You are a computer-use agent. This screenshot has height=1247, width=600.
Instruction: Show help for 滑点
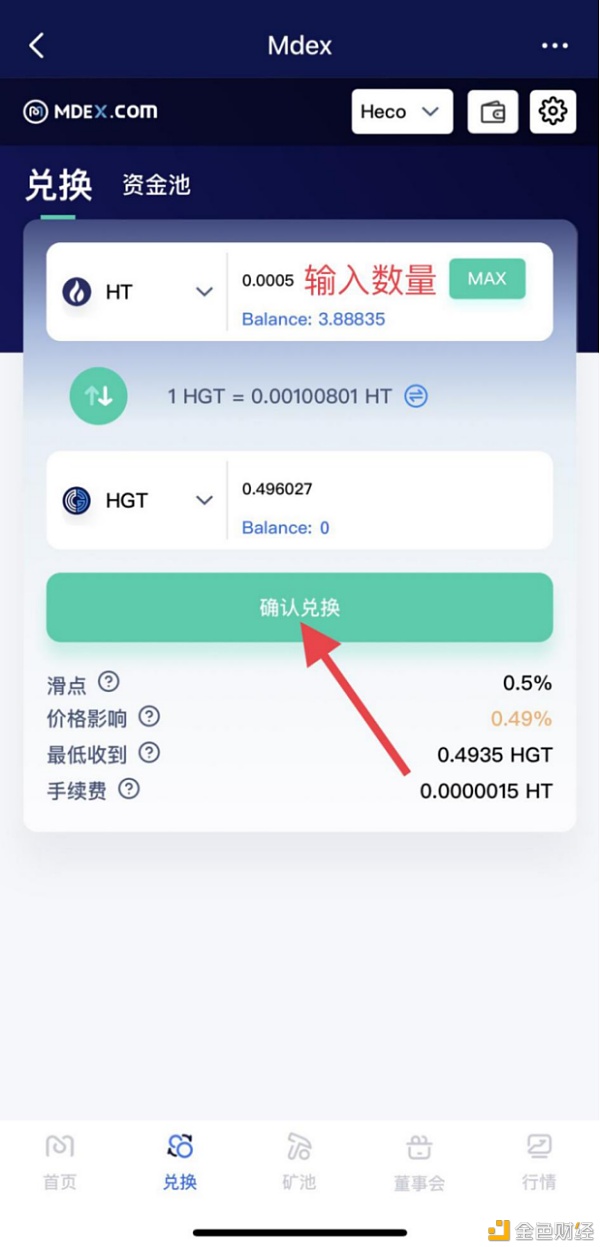pos(109,682)
